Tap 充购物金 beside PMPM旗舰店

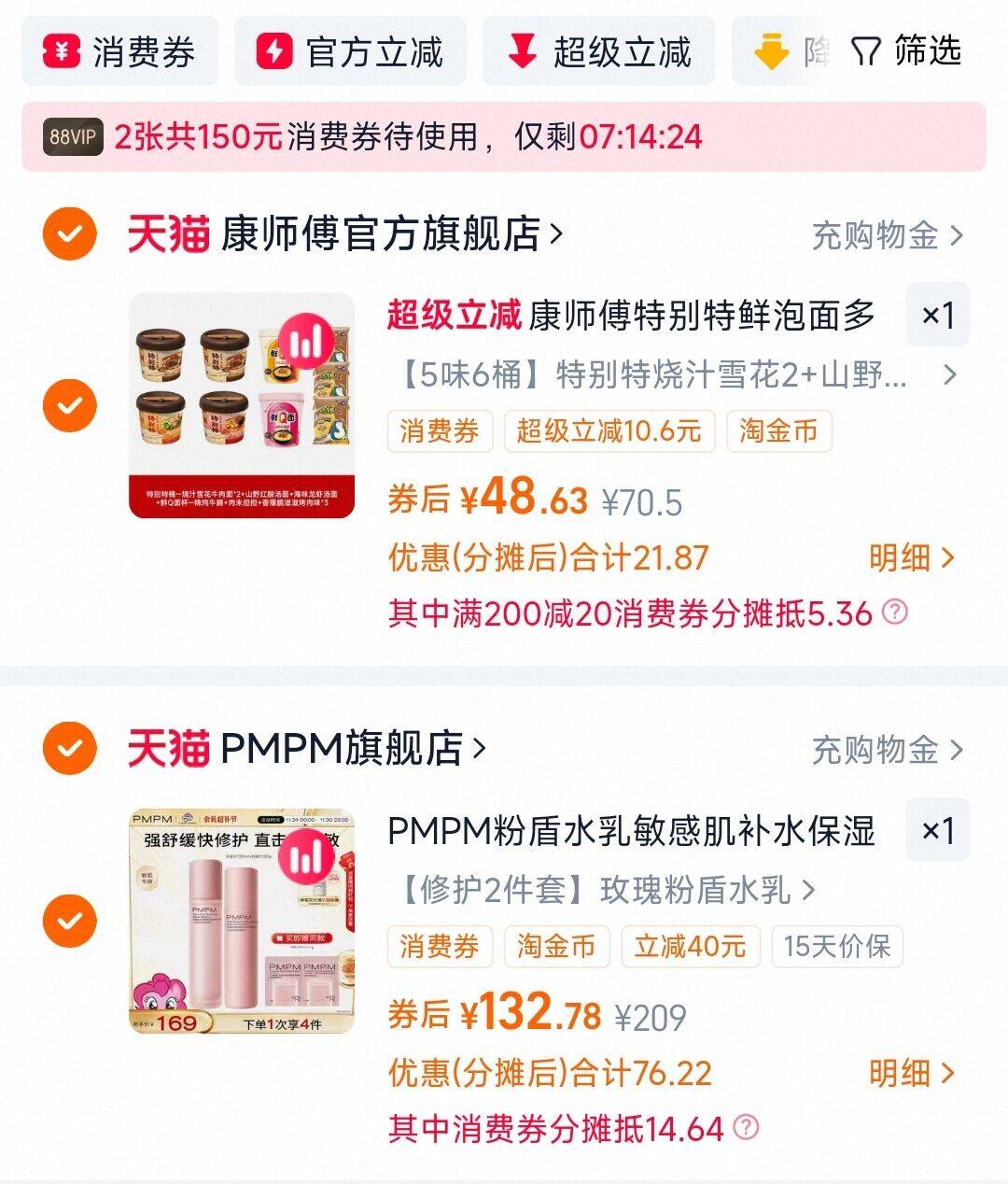click(886, 750)
